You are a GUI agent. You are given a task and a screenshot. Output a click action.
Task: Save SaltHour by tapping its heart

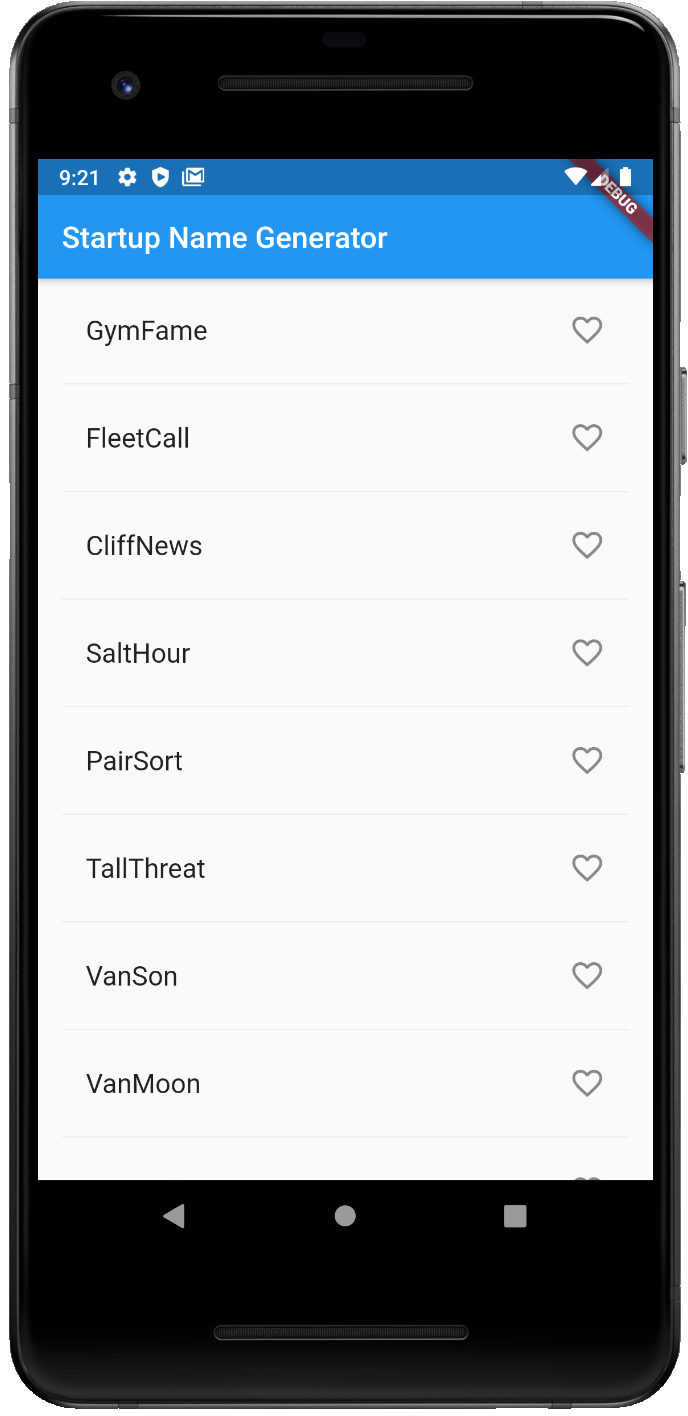pos(587,653)
